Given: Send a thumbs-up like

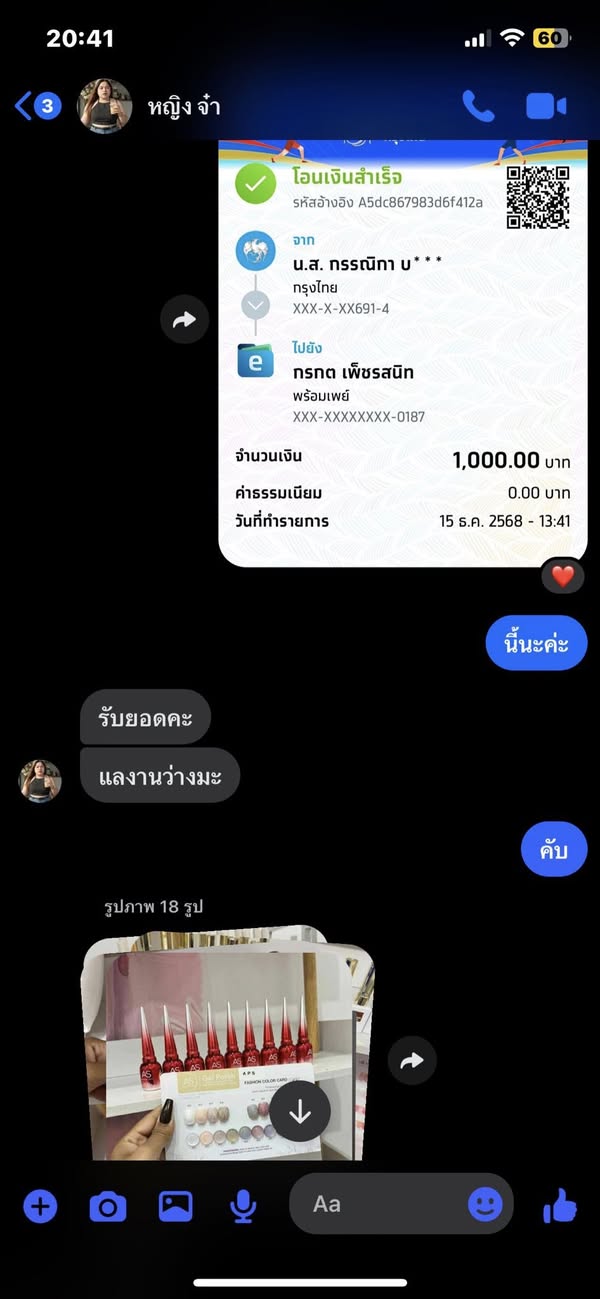Looking at the screenshot, I should tap(560, 1206).
